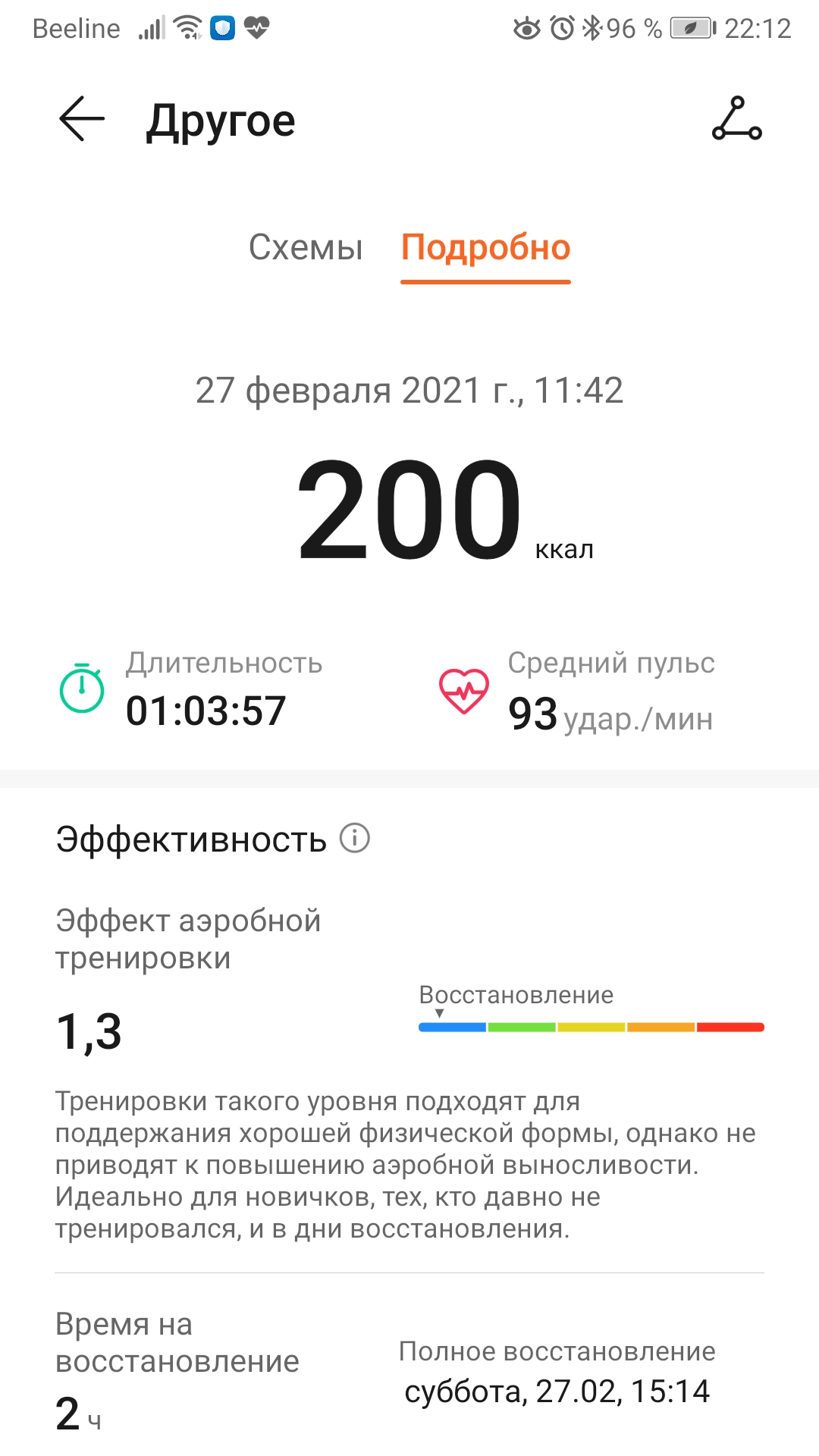Go back from the Другое screen
Screen dimensions: 819x1456
tap(81, 119)
